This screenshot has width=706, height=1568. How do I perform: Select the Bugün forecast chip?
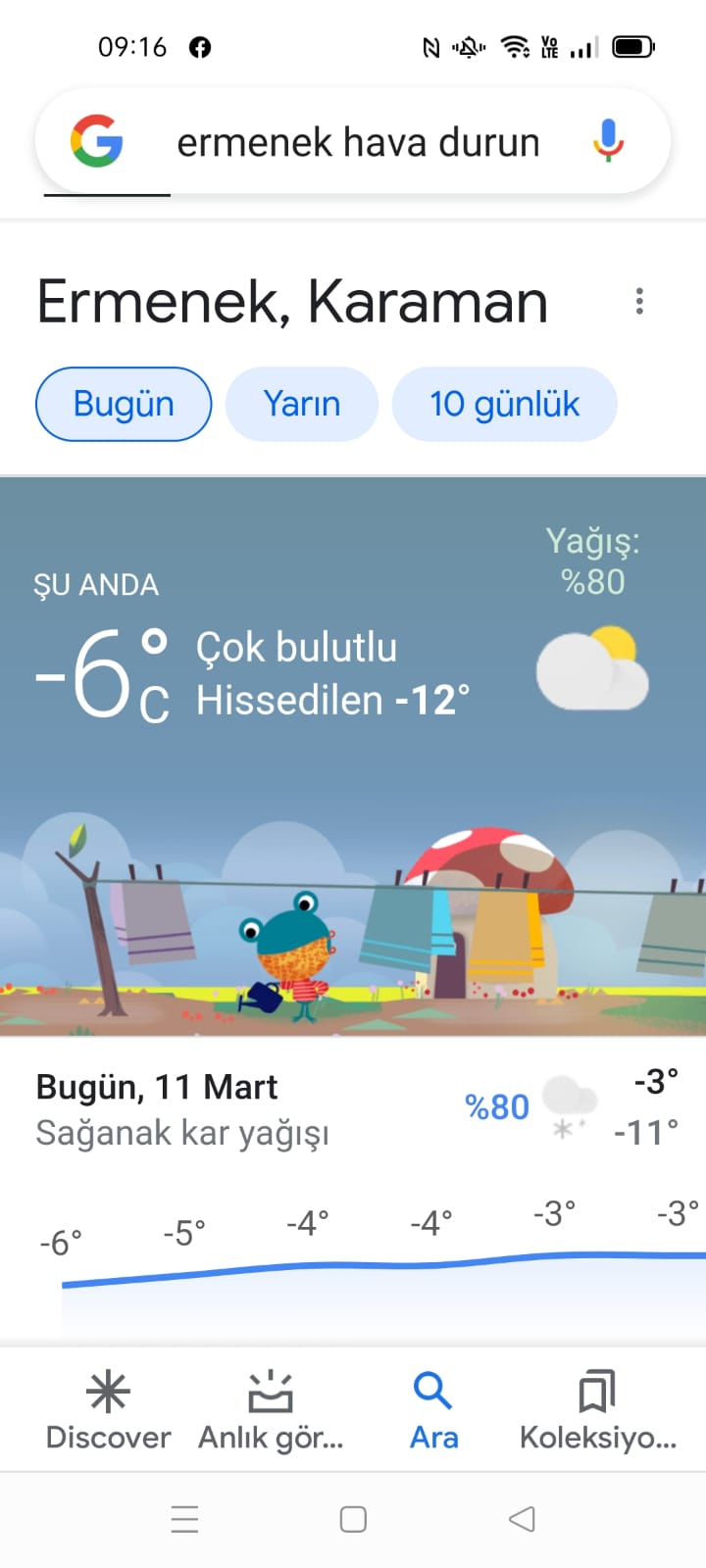click(124, 404)
